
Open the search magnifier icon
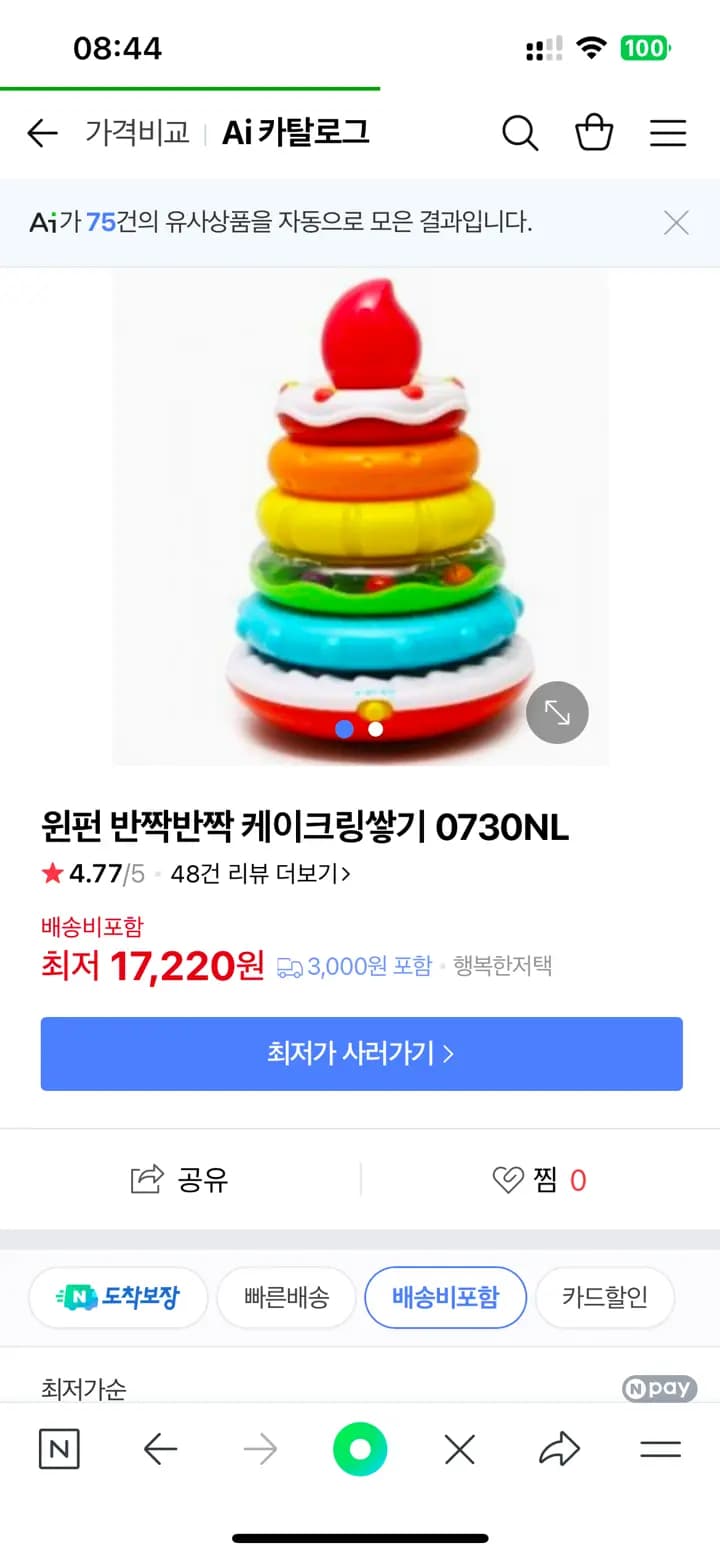[x=520, y=133]
